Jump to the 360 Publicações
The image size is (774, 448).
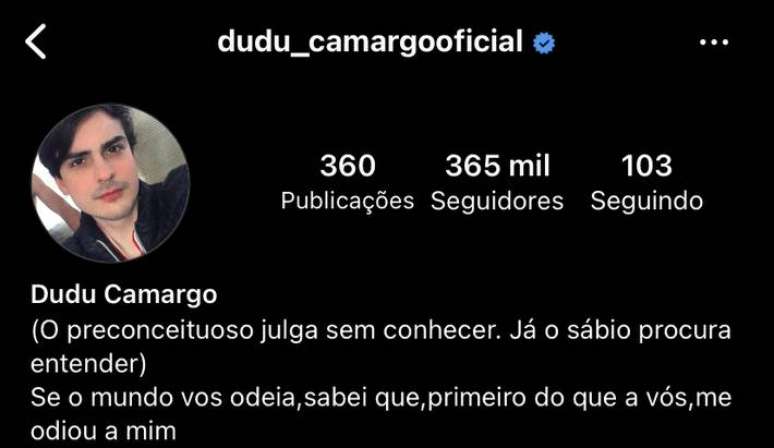347,182
